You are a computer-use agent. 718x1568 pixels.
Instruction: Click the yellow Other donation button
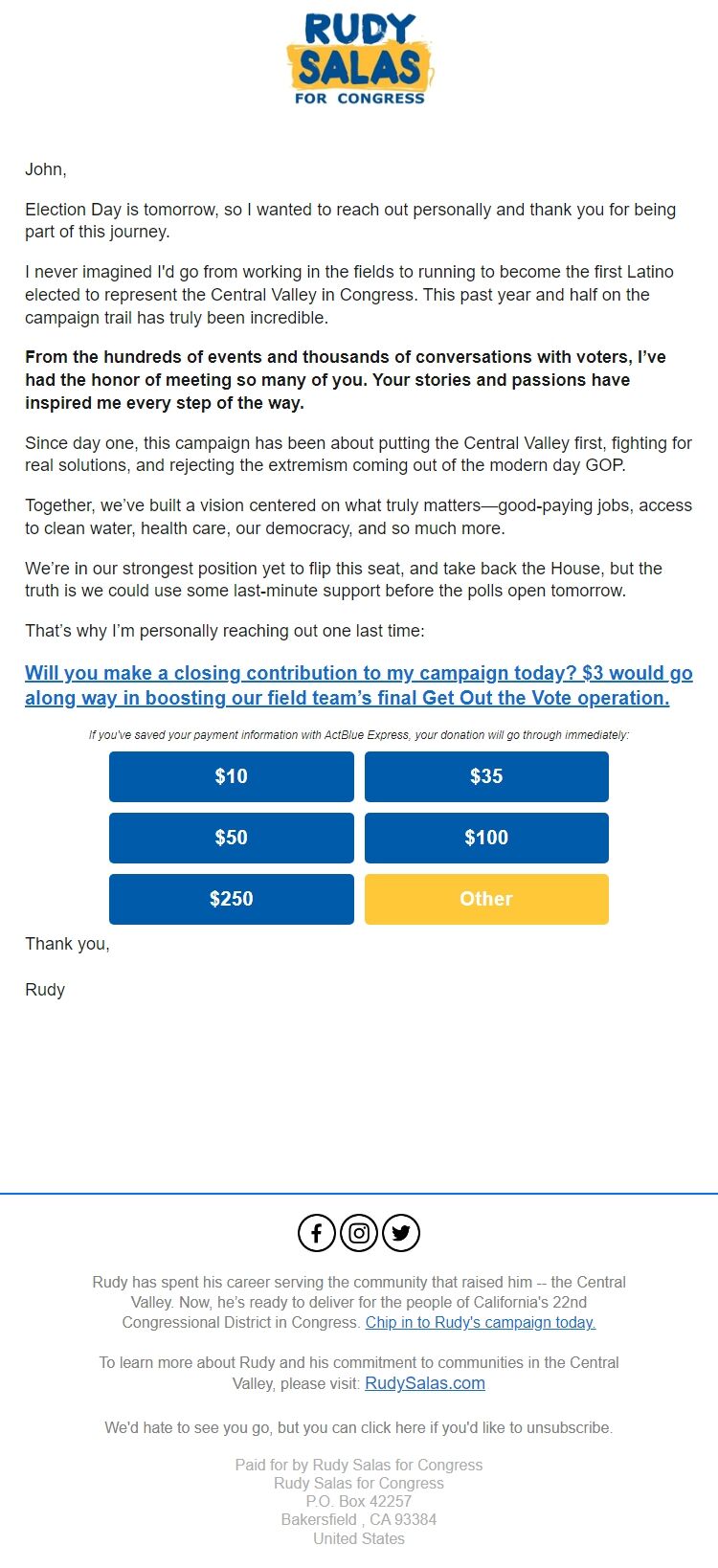[x=486, y=899]
